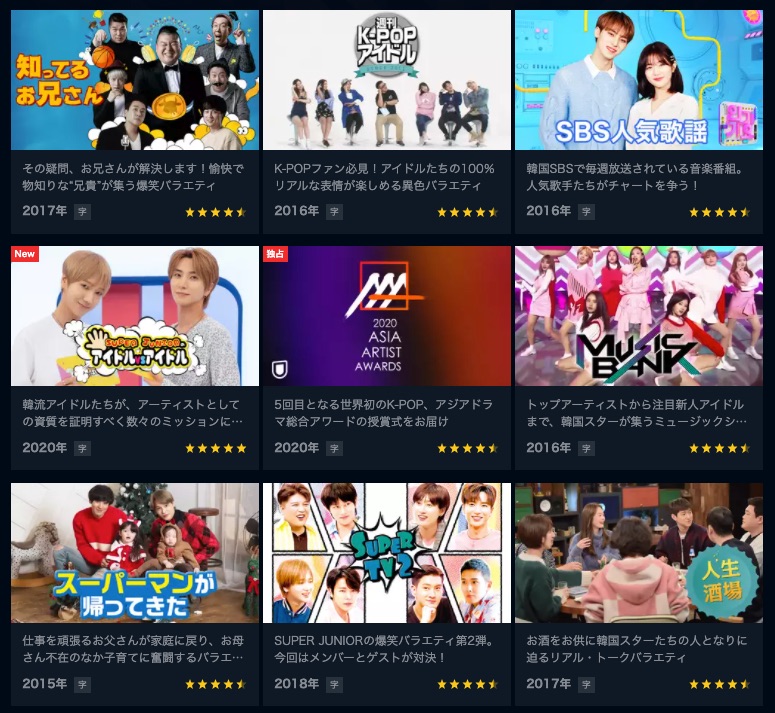
Task: Select the SBS人気歌謡 music program card
Action: pos(638,81)
